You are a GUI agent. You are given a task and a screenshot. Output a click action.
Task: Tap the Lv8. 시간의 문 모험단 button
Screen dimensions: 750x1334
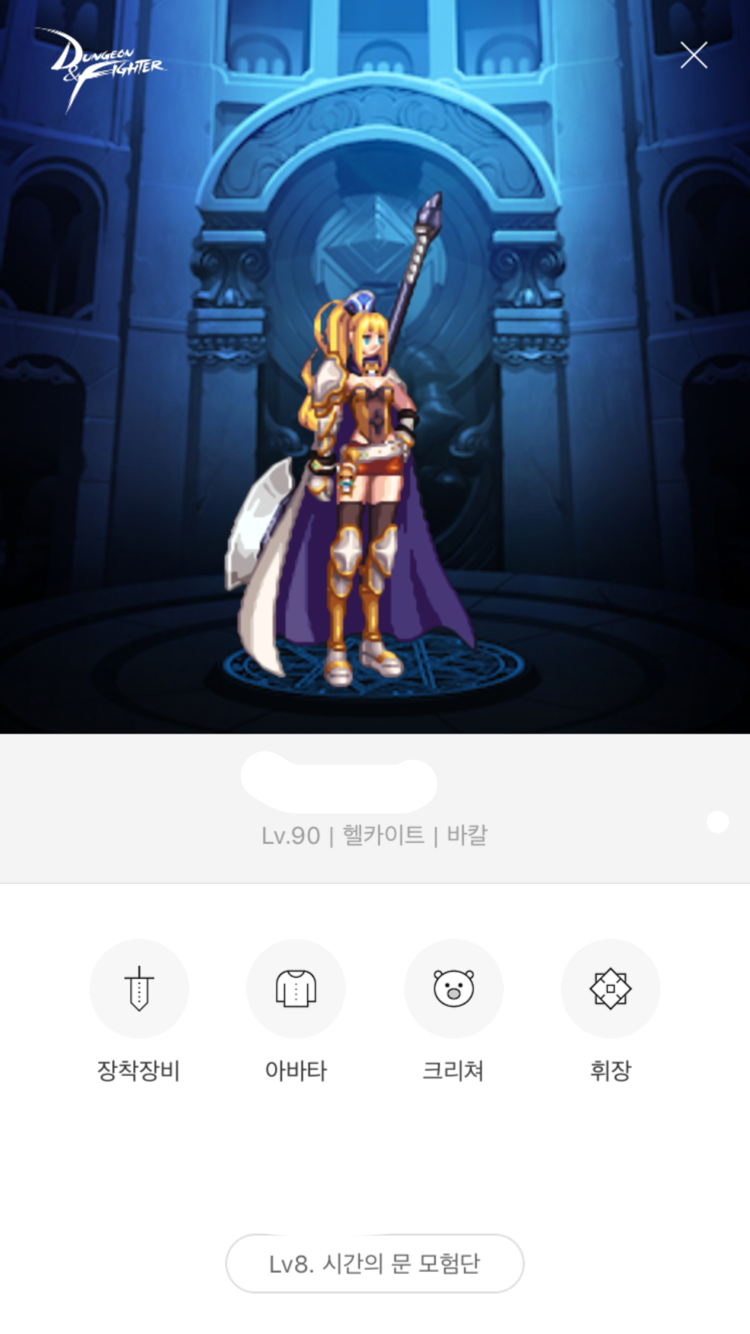(375, 1263)
